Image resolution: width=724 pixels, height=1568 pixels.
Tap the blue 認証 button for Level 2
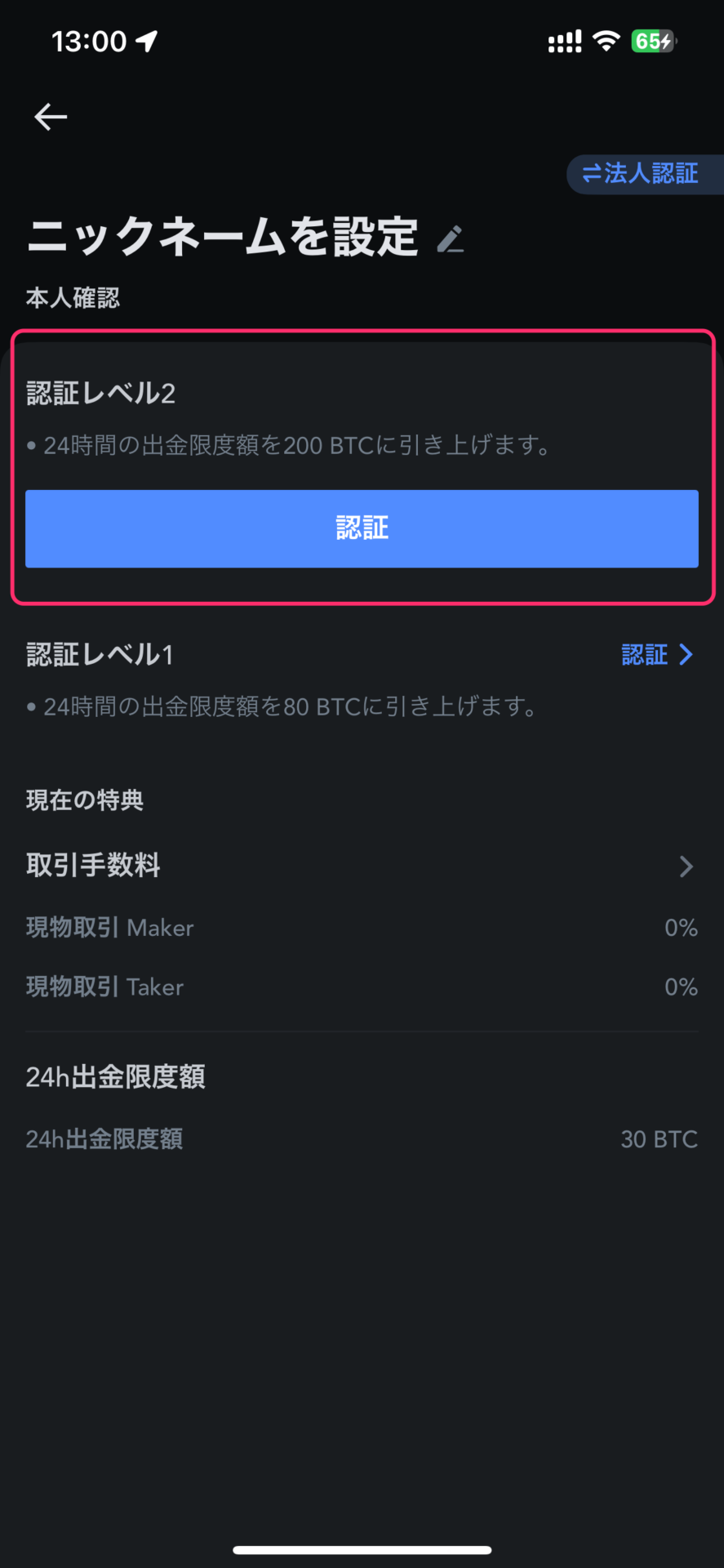tap(362, 528)
